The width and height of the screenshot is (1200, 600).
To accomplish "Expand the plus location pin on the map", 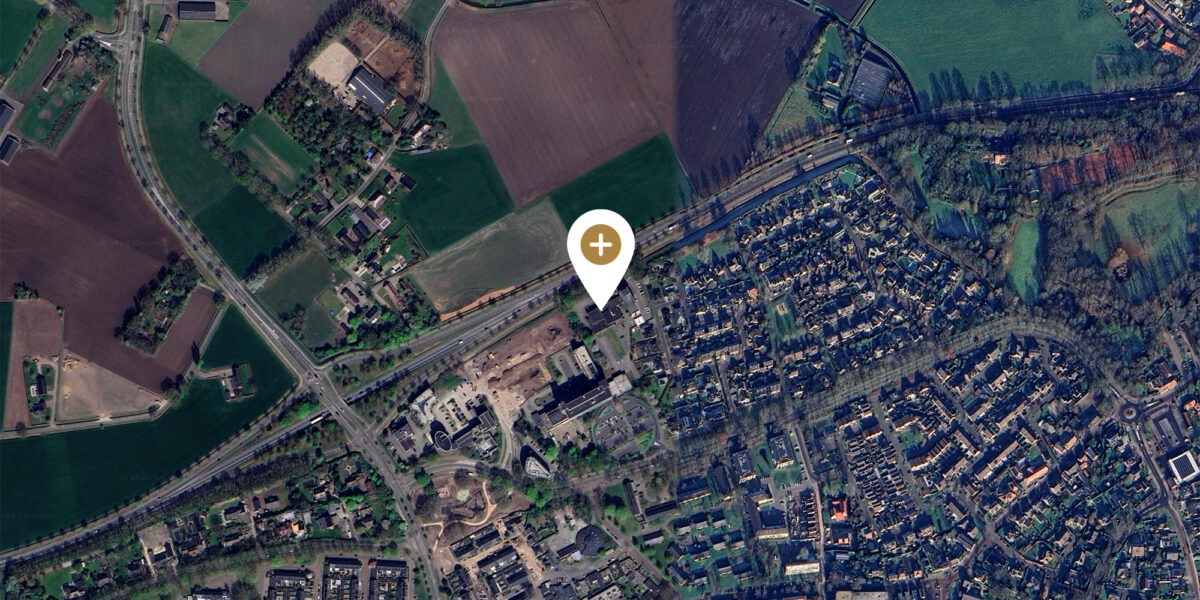I will click(x=600, y=246).
